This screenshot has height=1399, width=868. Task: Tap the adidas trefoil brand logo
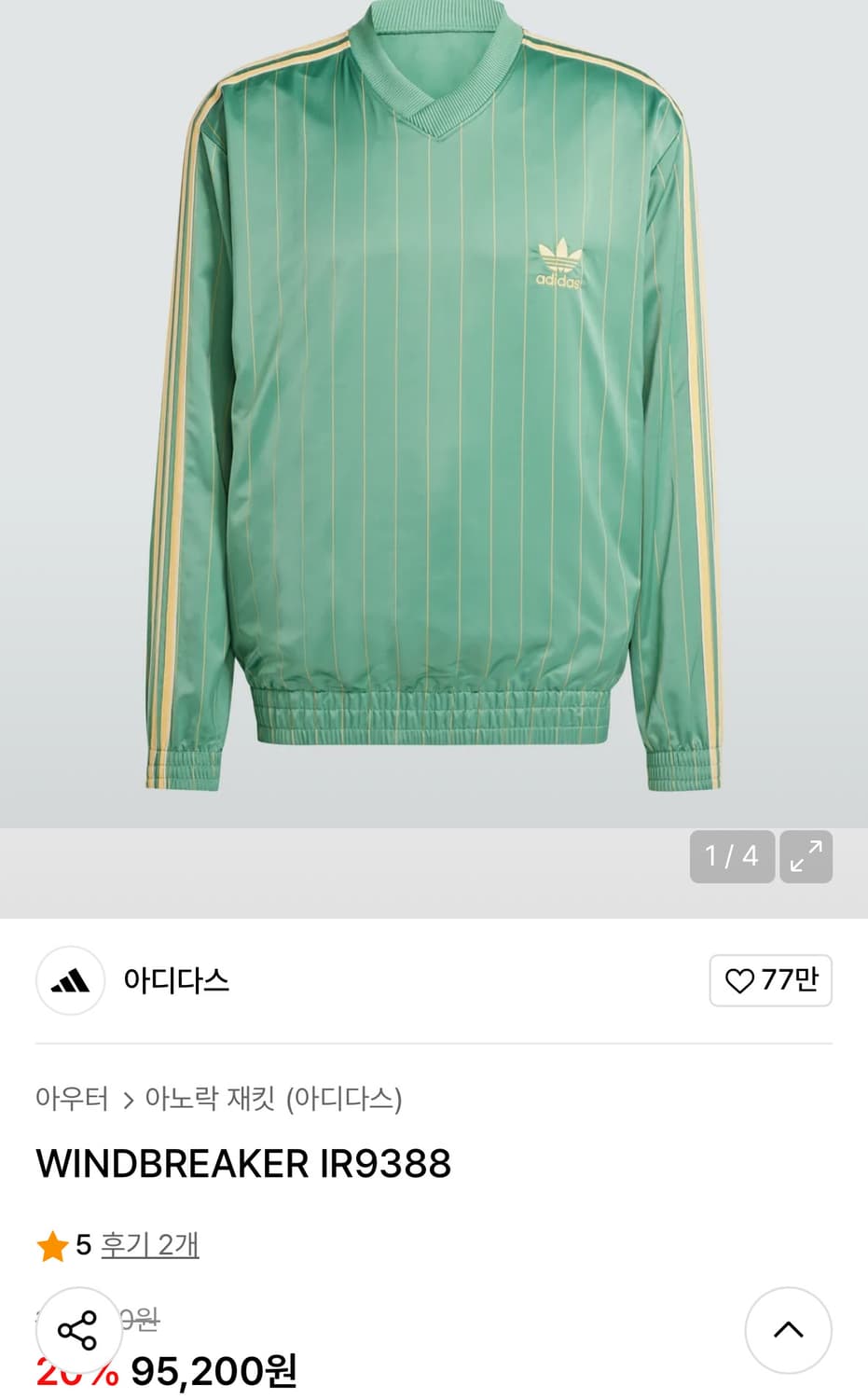(70, 981)
